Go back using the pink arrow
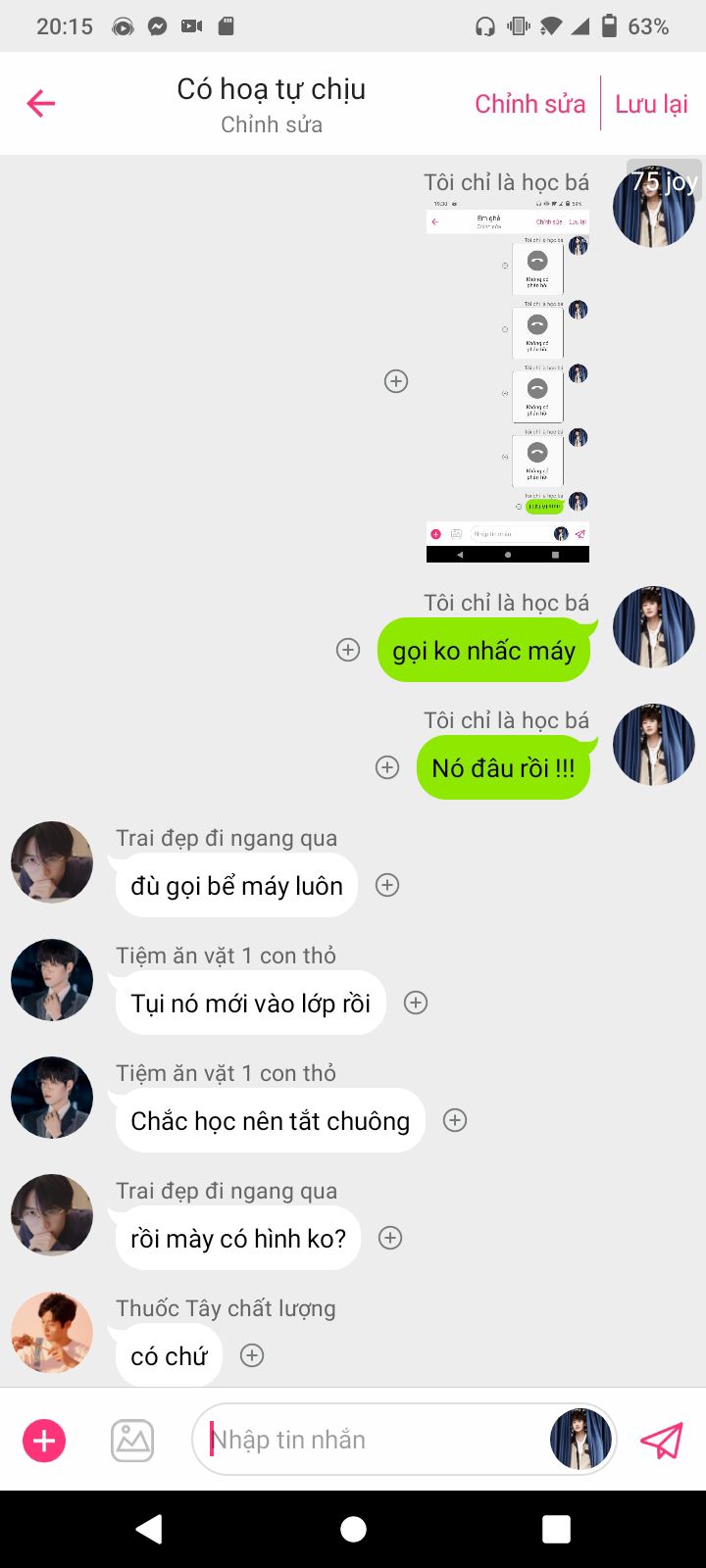Image resolution: width=706 pixels, height=1568 pixels. tap(41, 103)
